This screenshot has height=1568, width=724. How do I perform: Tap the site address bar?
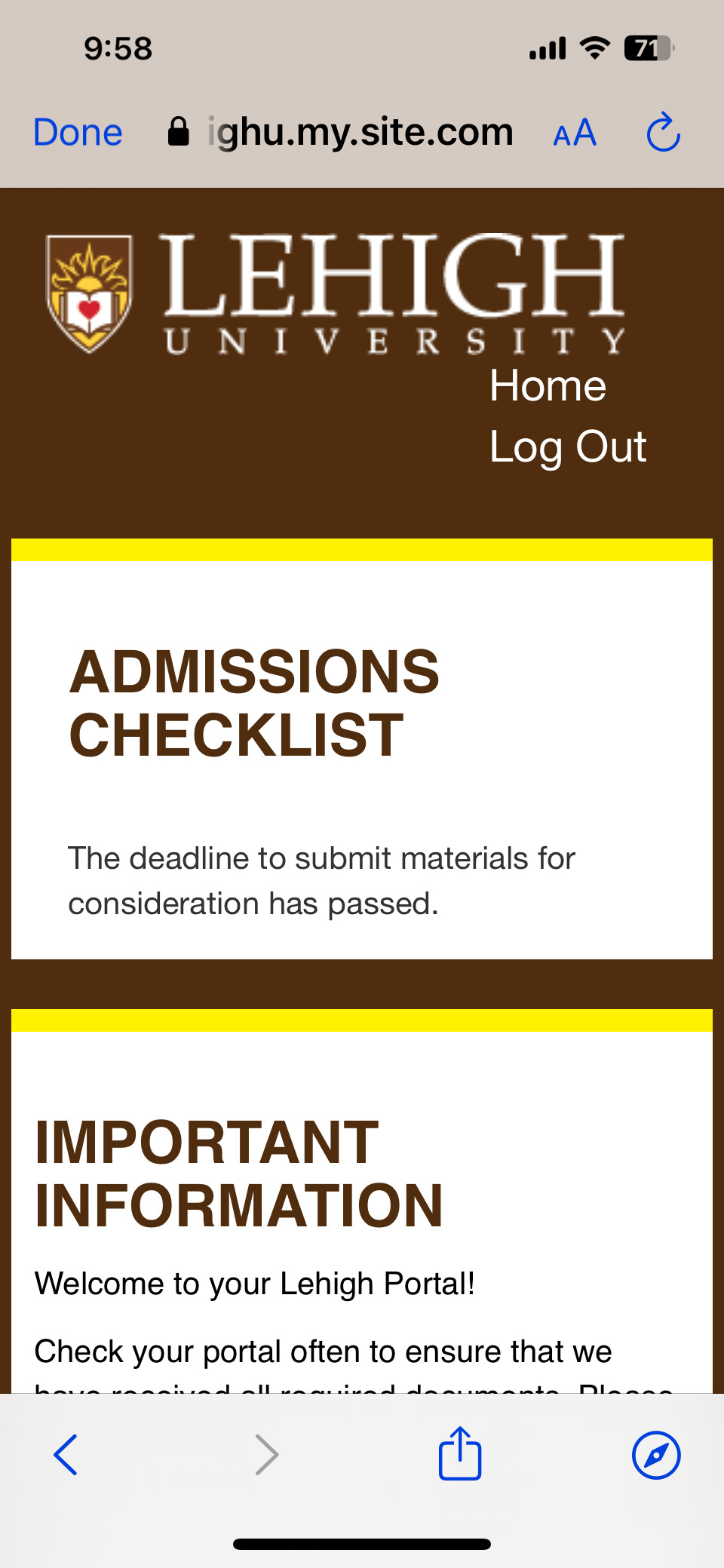click(360, 133)
